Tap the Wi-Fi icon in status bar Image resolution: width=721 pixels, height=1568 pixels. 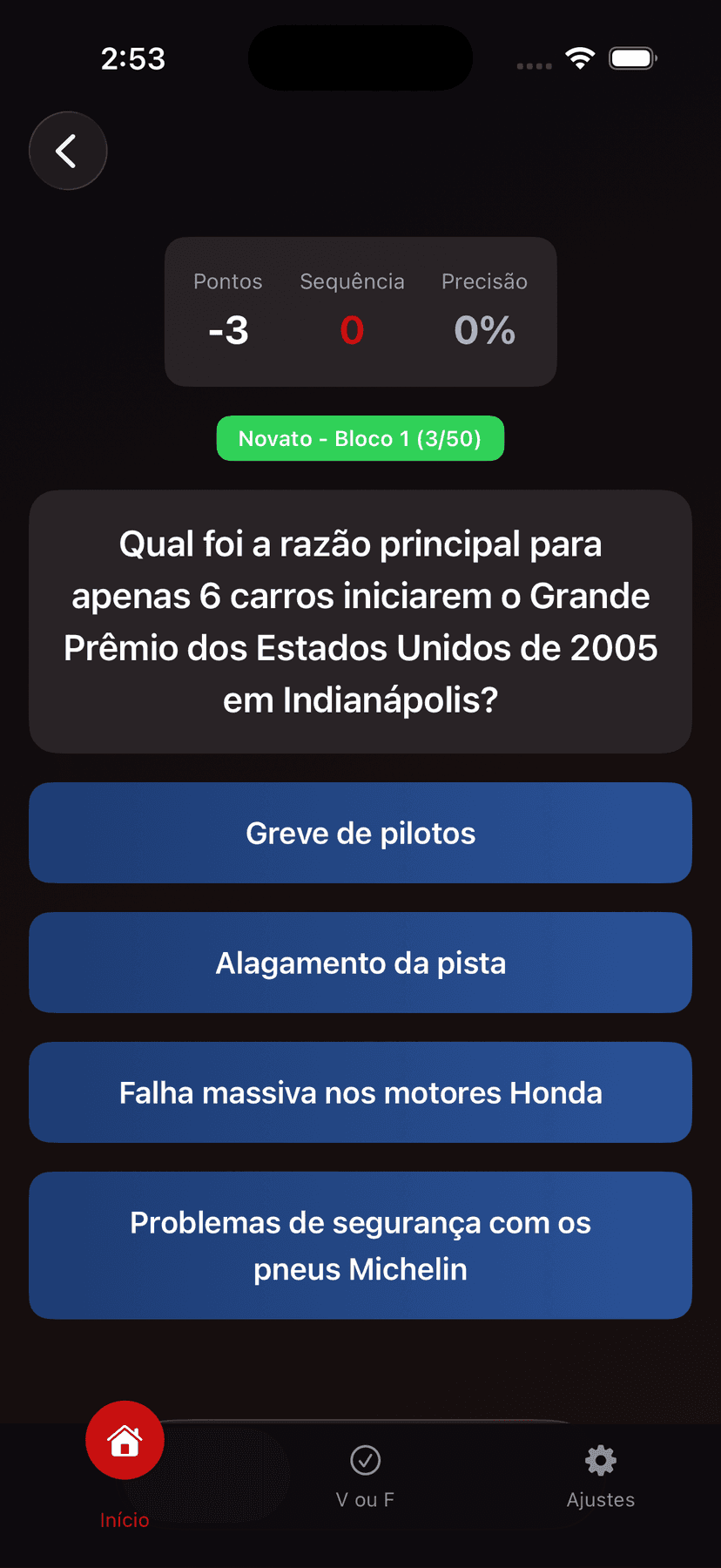pyautogui.click(x=580, y=57)
